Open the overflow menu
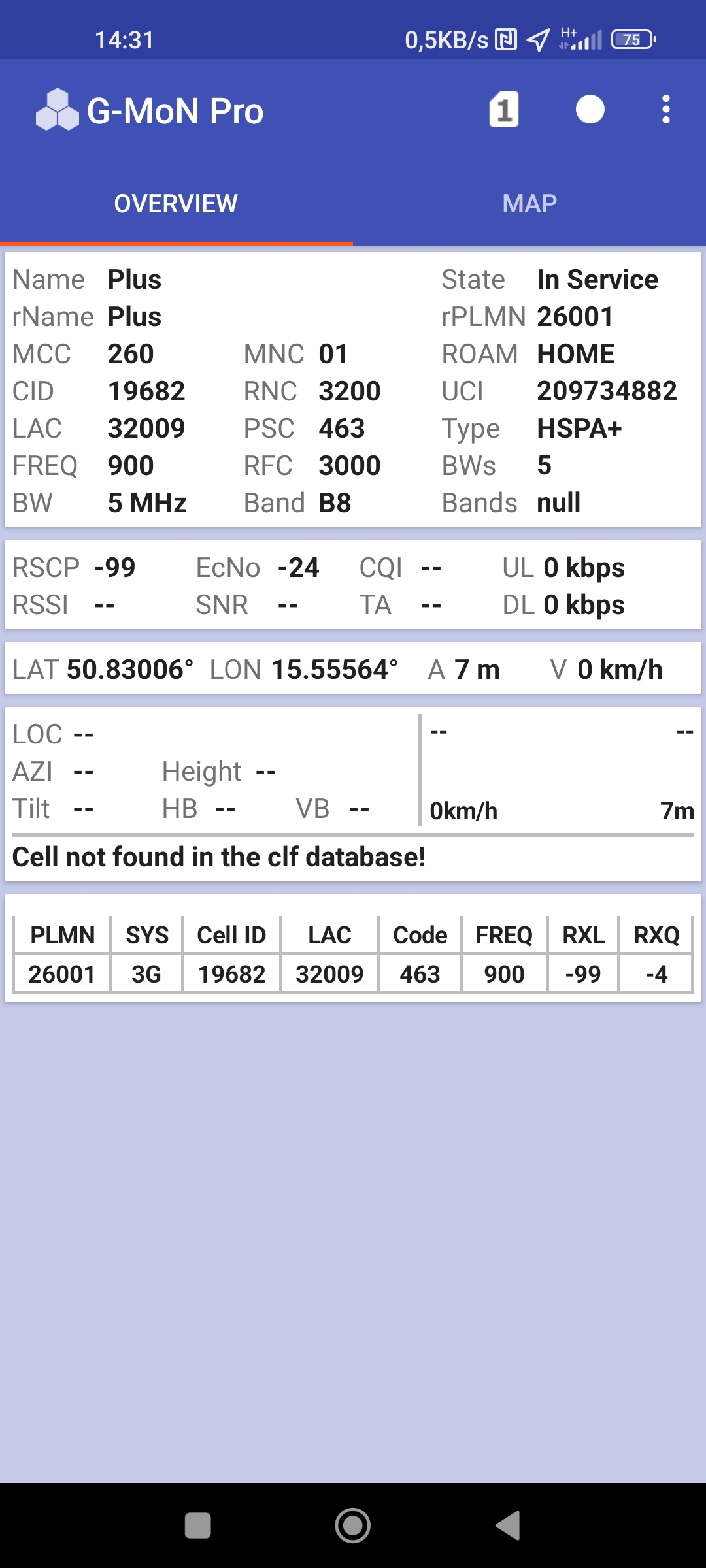 pyautogui.click(x=665, y=110)
